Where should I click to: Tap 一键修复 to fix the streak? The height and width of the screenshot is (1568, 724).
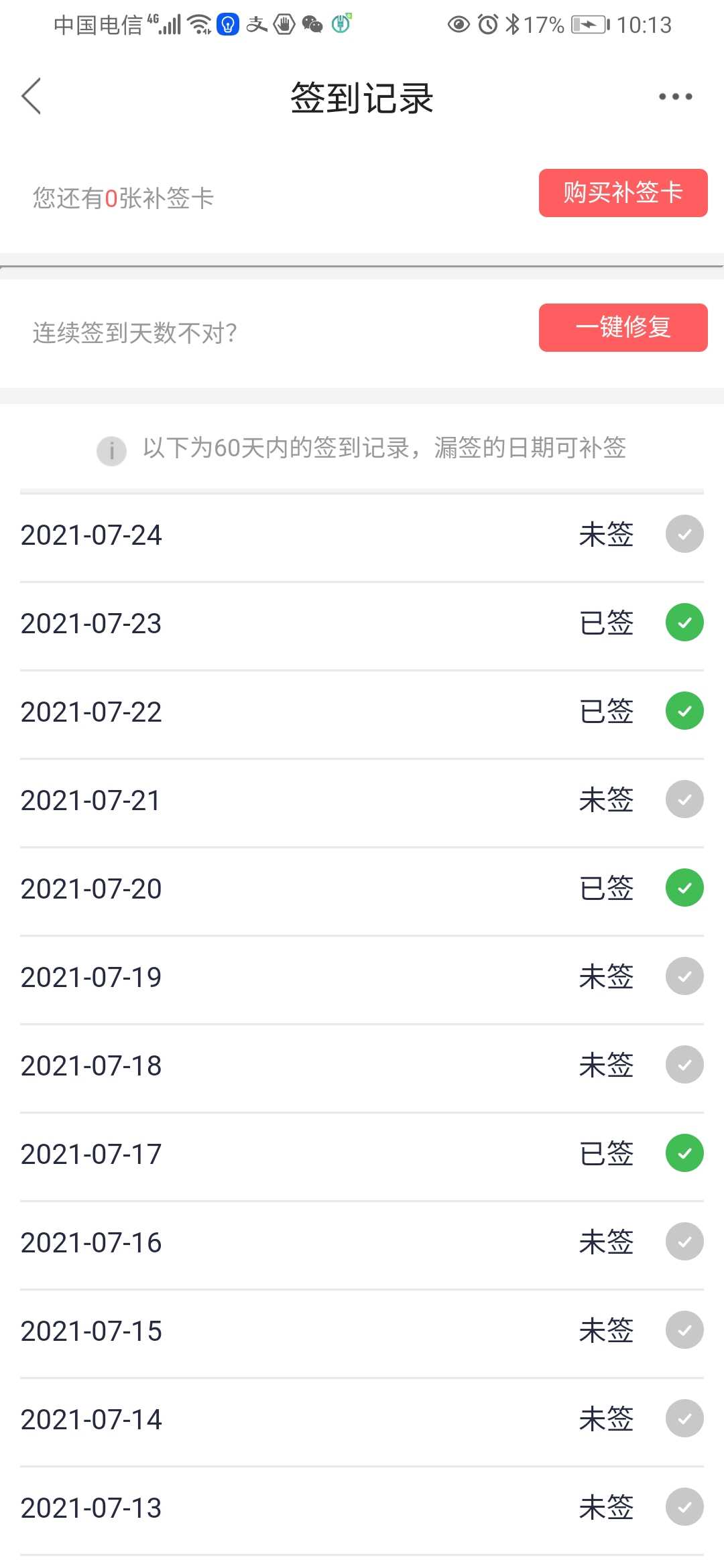(x=623, y=328)
